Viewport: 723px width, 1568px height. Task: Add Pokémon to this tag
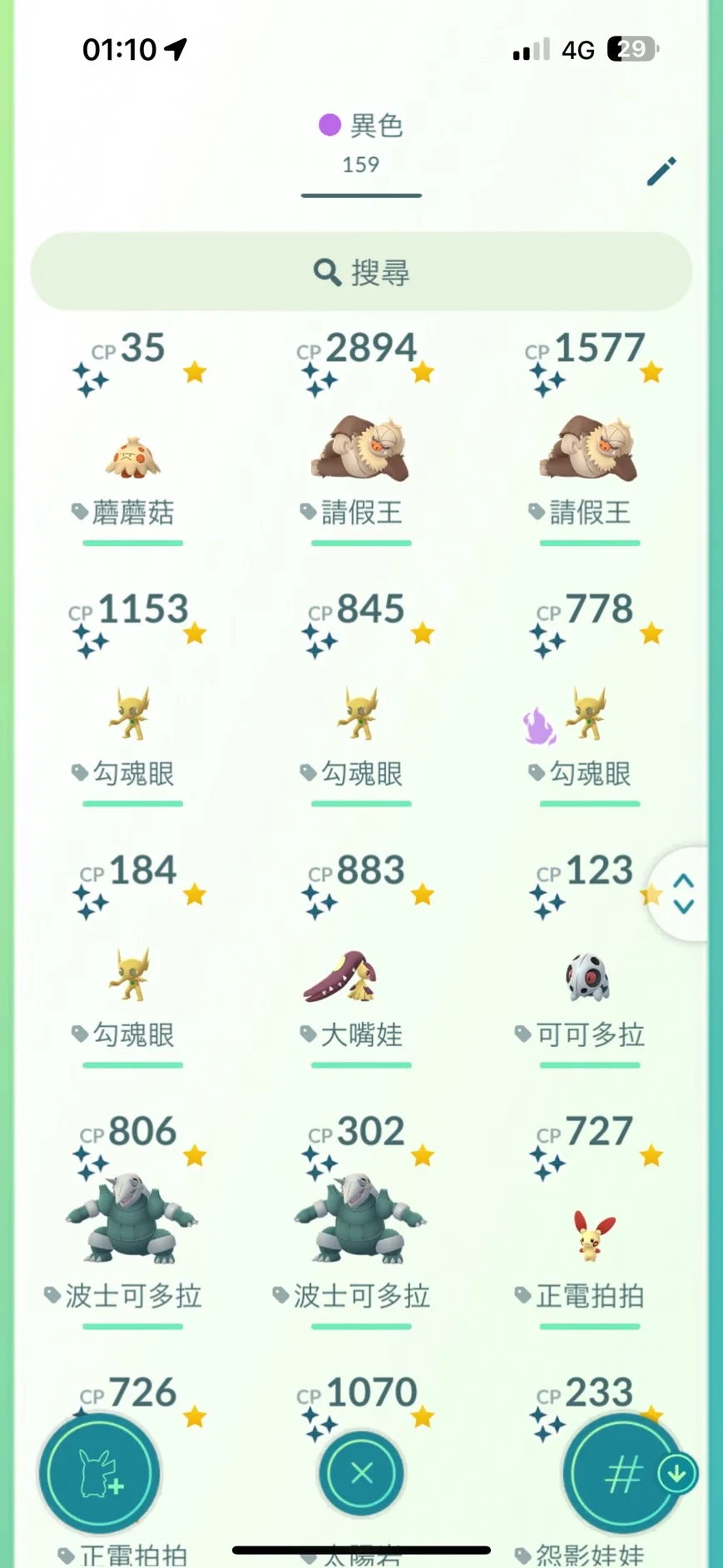[x=100, y=1473]
